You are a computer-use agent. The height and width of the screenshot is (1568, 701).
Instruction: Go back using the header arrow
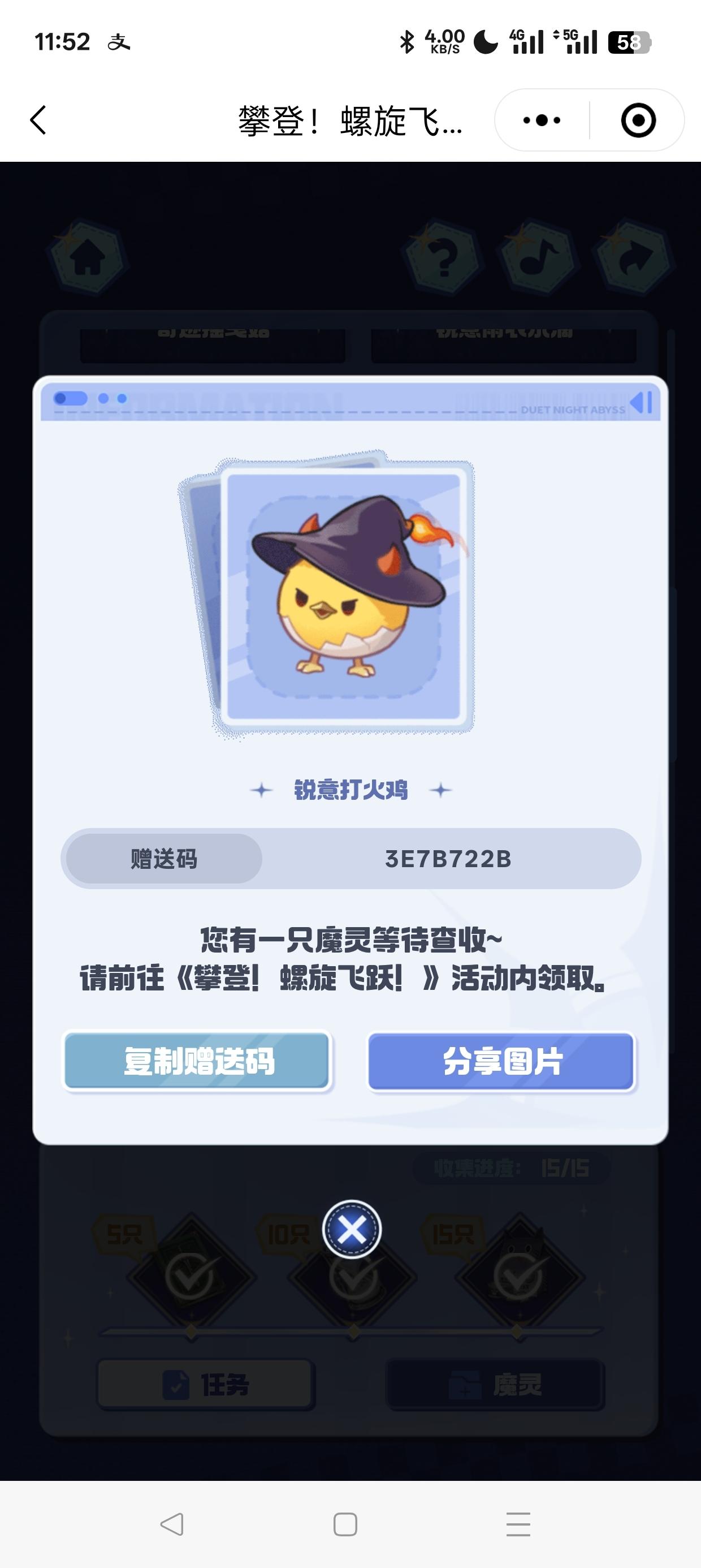pos(38,120)
